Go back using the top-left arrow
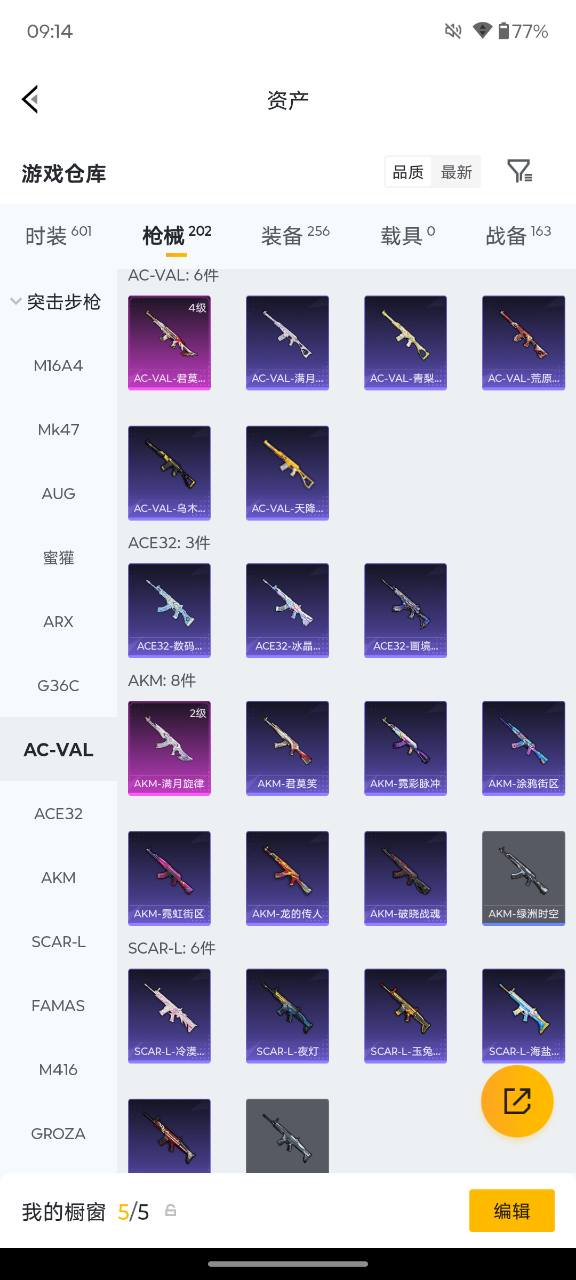 tap(30, 99)
